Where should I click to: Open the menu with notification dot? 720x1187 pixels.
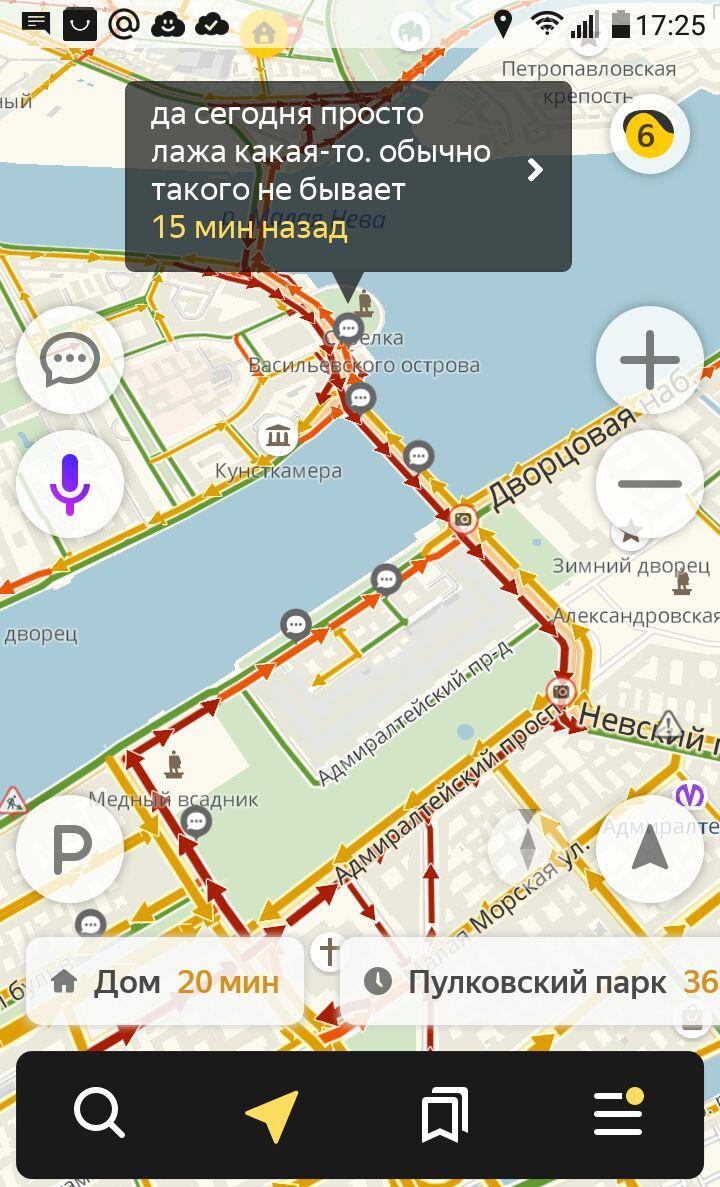[618, 1113]
